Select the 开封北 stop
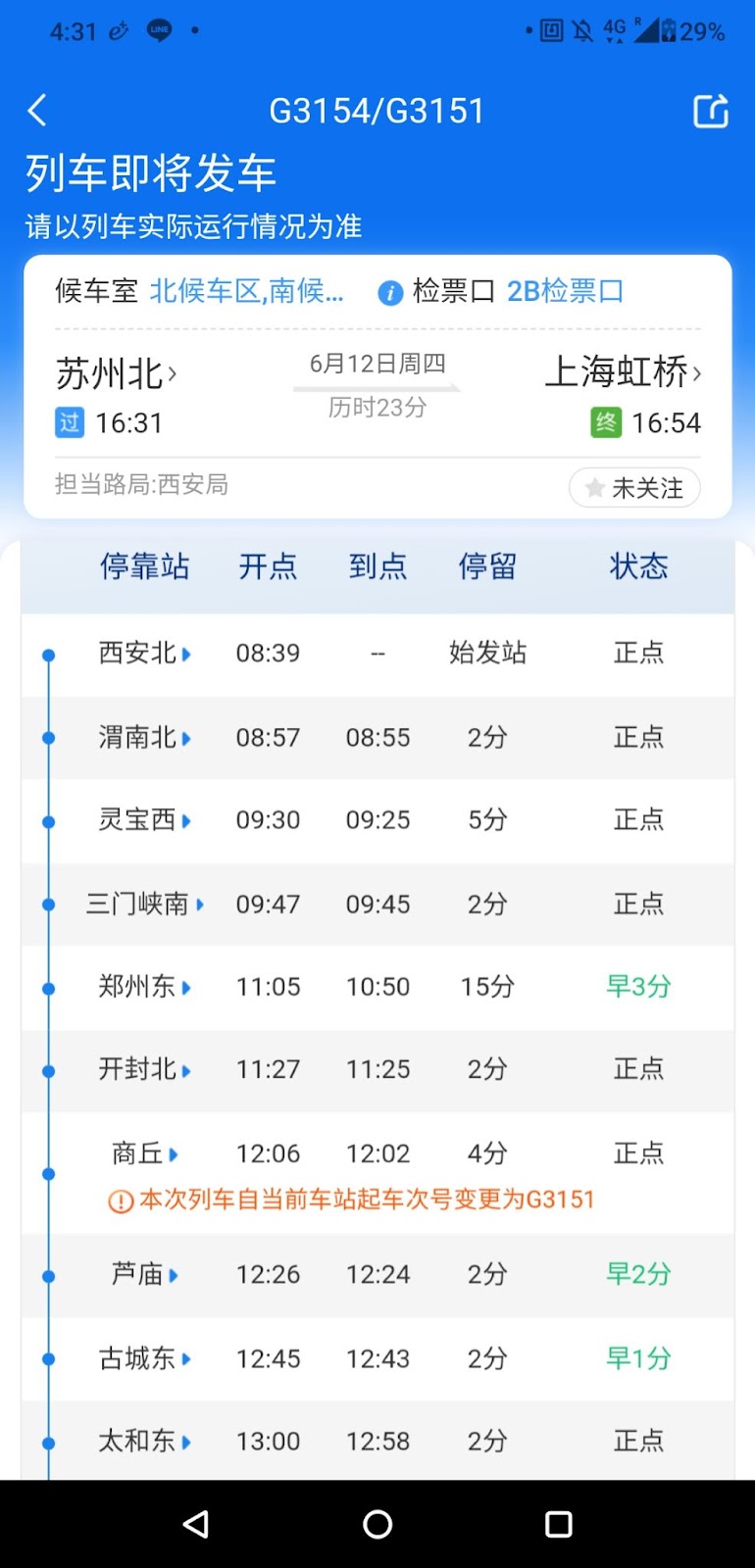755x1568 pixels. click(145, 1069)
